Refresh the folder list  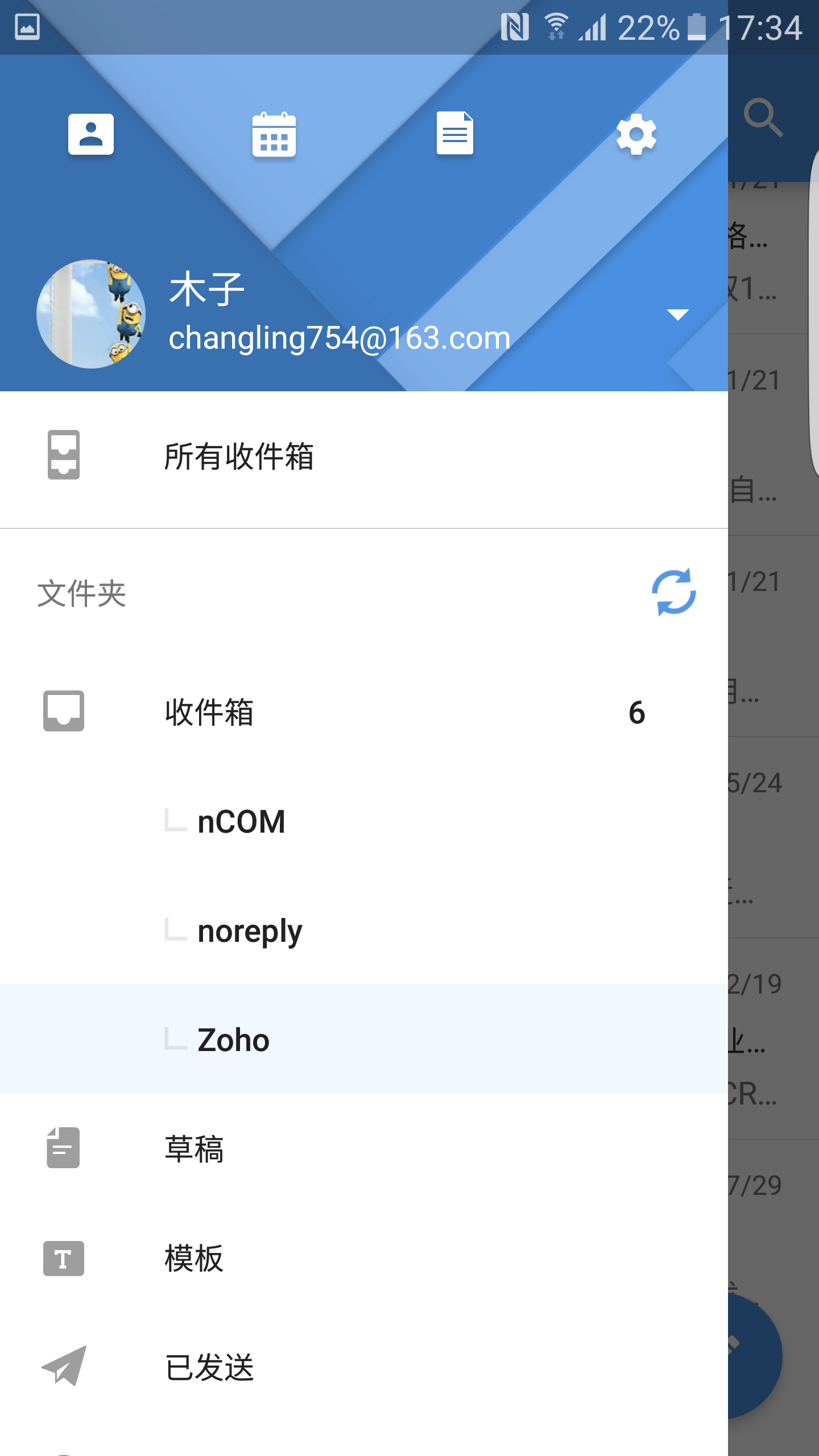[x=673, y=592]
